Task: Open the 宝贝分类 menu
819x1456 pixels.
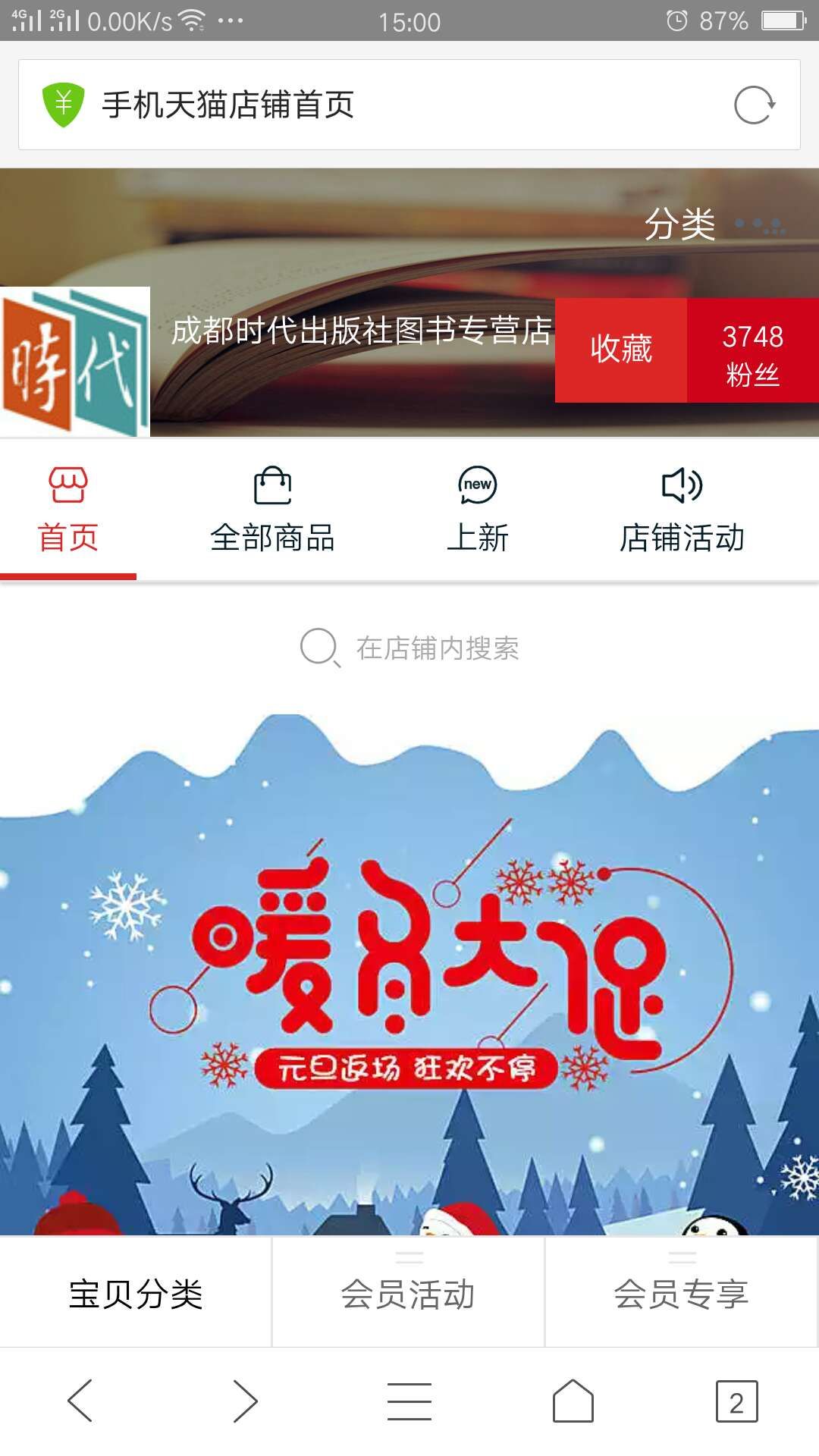Action: pos(136,1293)
